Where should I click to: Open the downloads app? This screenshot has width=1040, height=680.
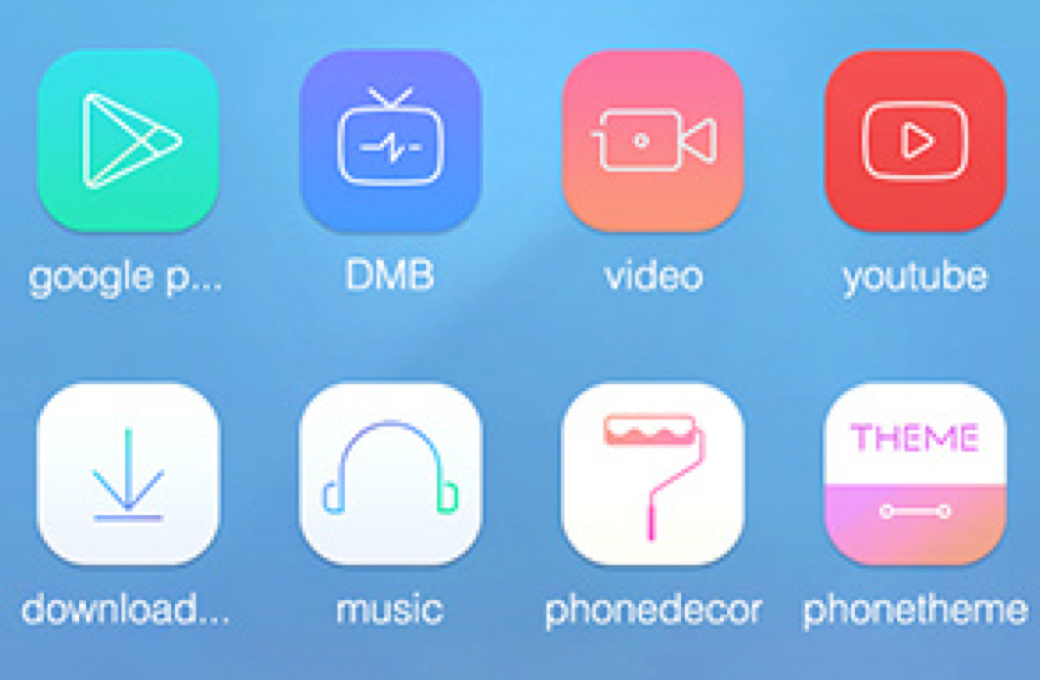click(x=128, y=473)
